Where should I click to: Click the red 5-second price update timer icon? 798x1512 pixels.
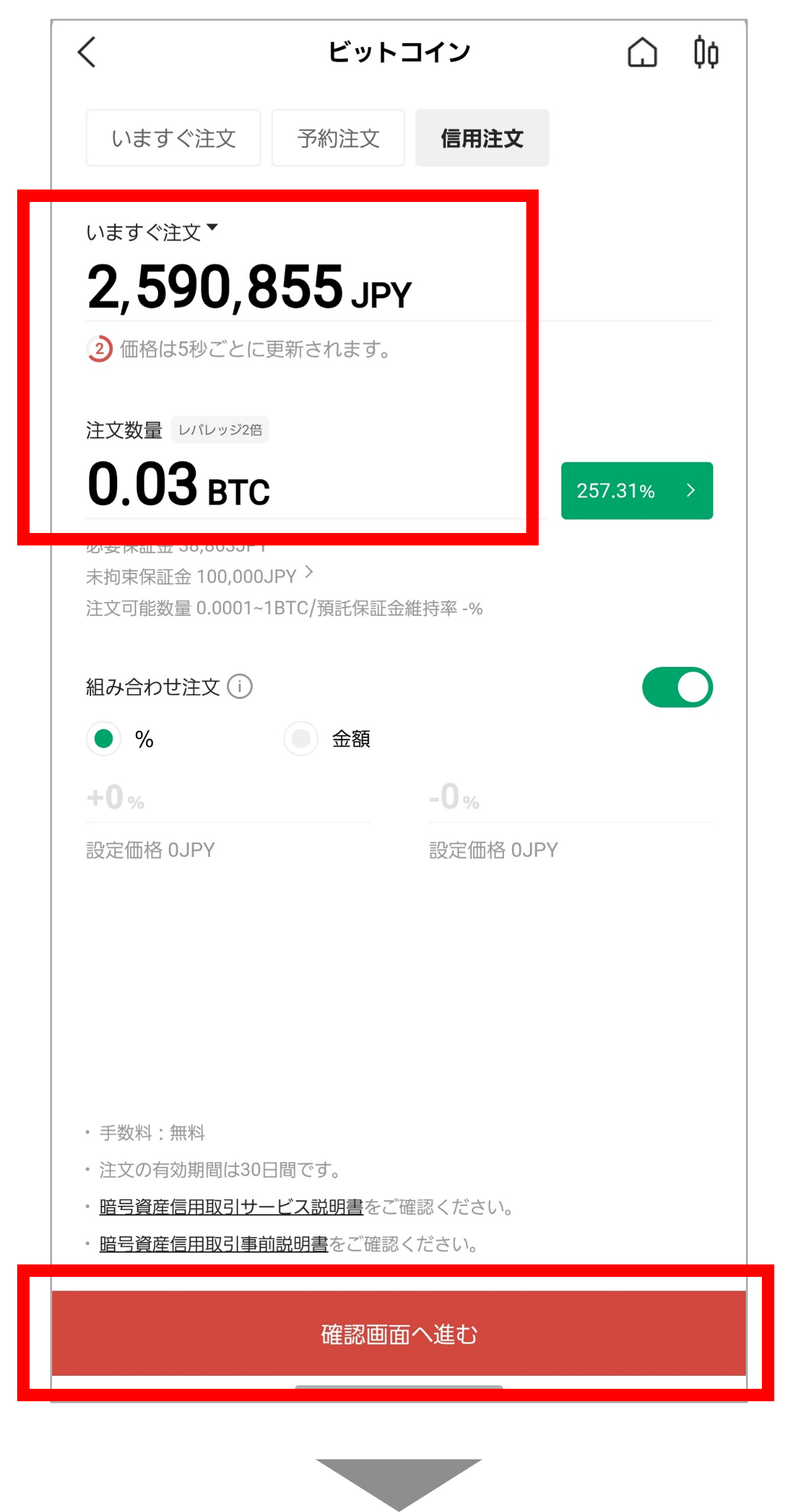coord(99,349)
